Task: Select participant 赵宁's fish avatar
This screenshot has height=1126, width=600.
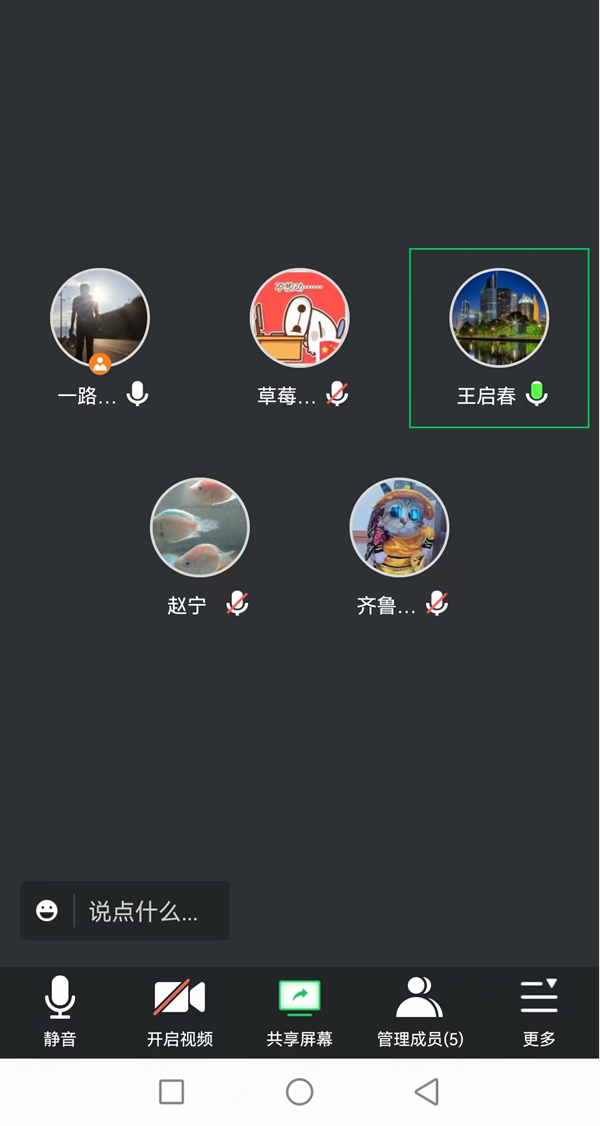Action: [x=200, y=527]
